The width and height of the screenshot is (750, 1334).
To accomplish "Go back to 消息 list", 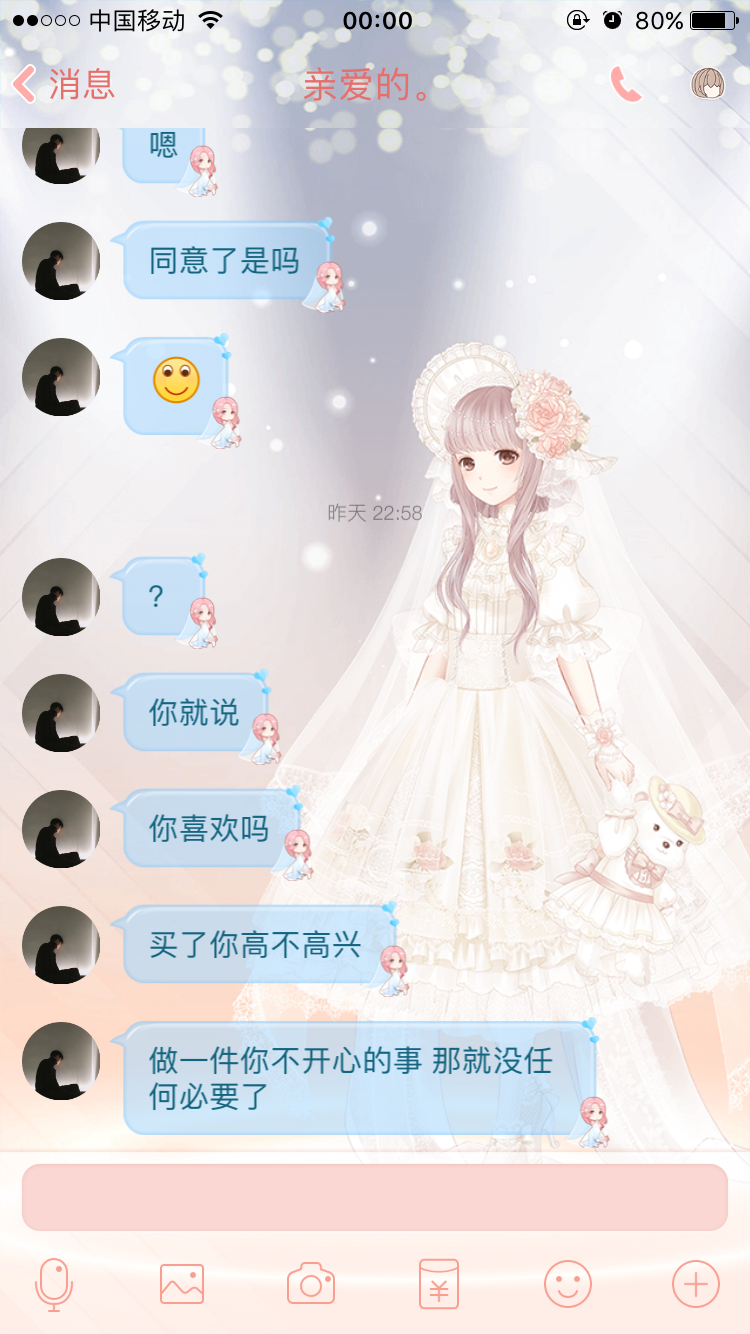I will point(64,85).
